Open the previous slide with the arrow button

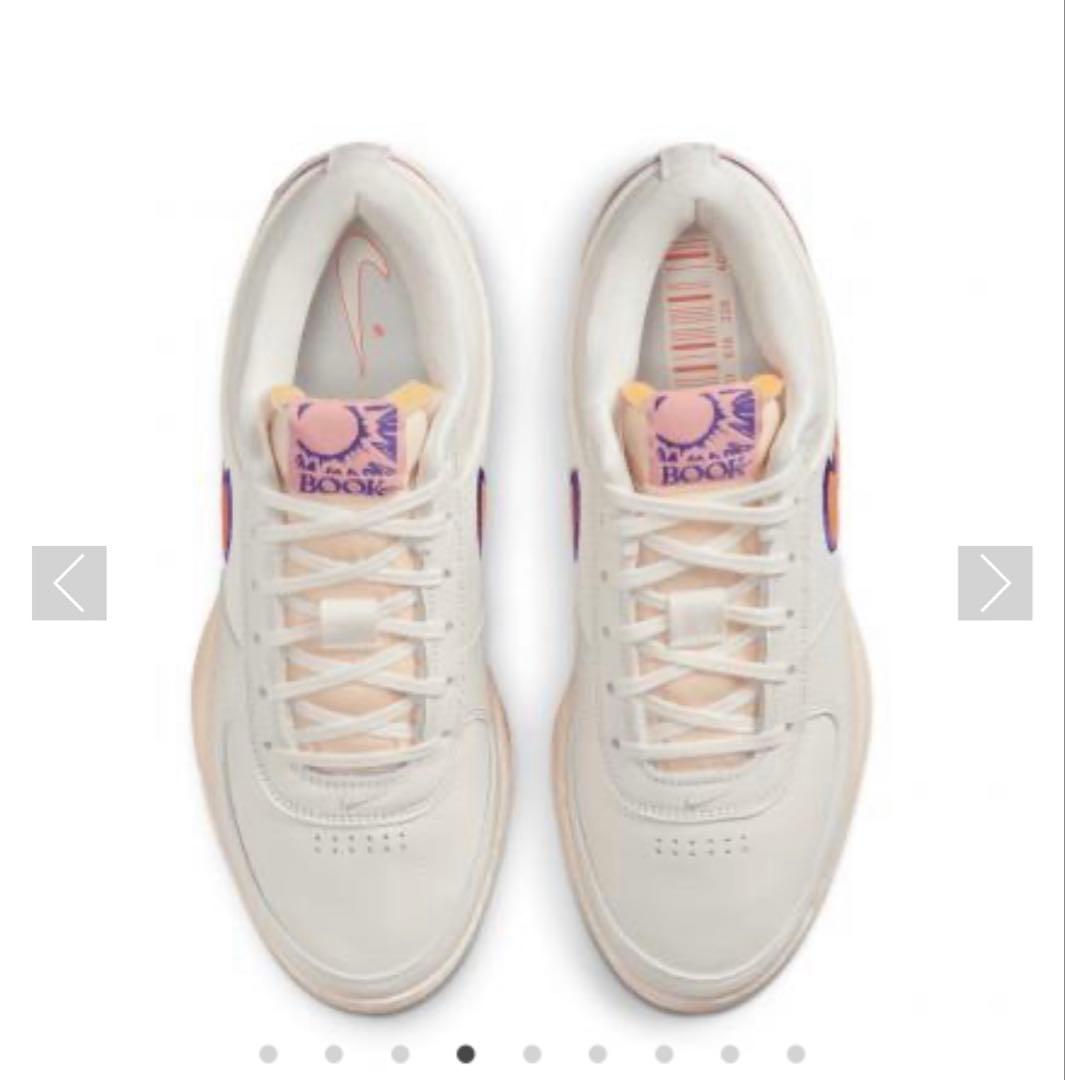[x=68, y=581]
